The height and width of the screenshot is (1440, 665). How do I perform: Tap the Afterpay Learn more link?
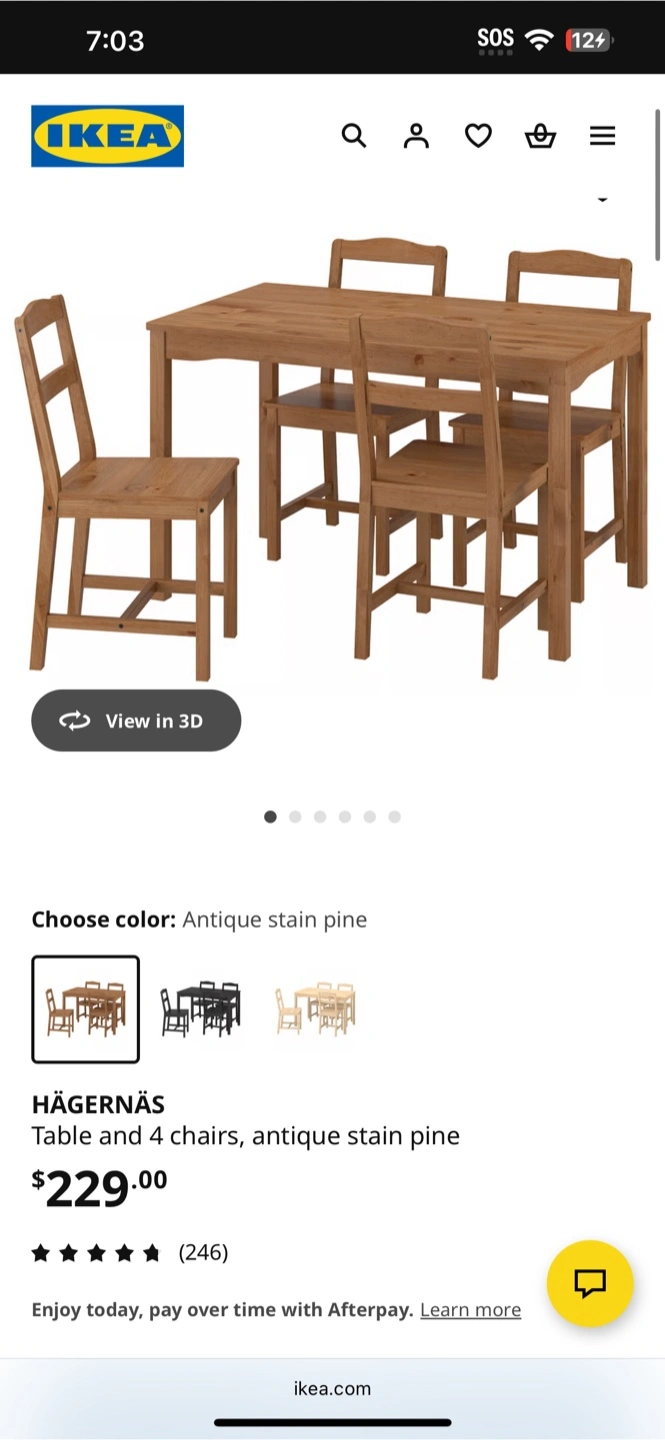(x=470, y=1310)
